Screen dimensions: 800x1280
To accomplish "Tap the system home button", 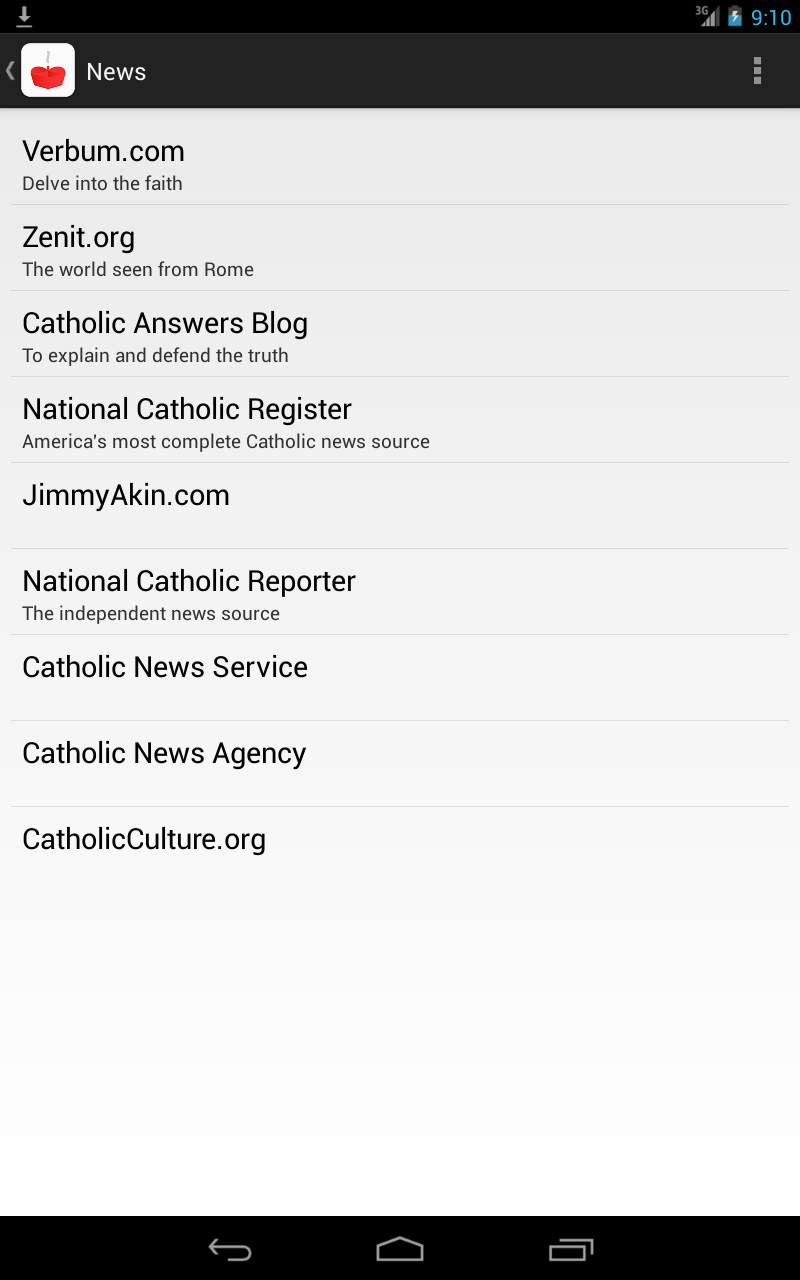I will click(x=400, y=1249).
